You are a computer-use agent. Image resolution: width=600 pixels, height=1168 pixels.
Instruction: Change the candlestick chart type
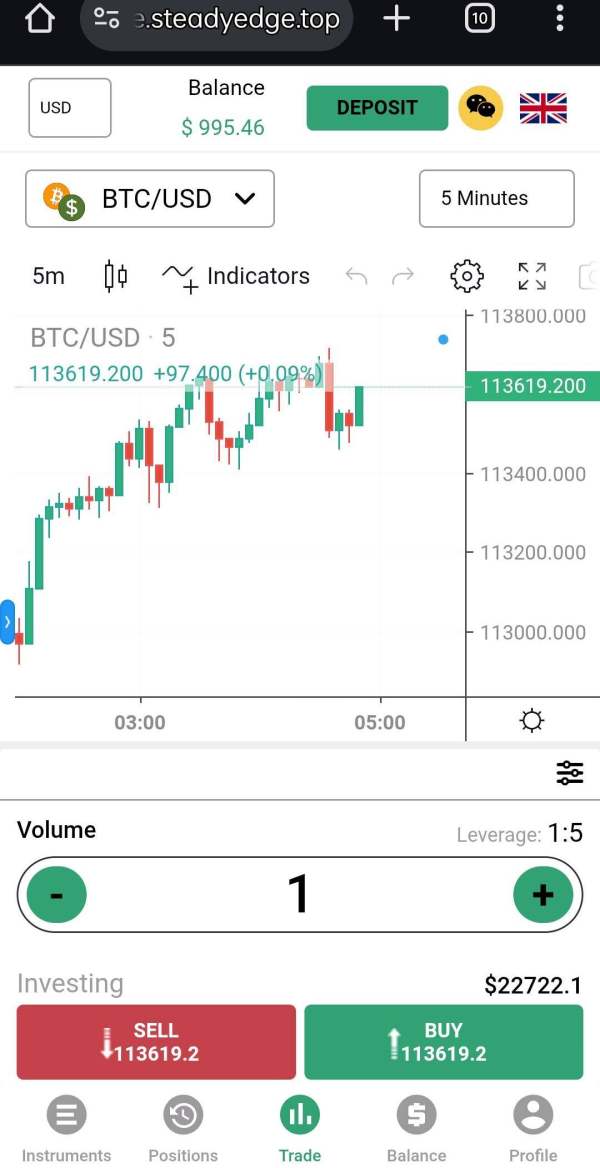pyautogui.click(x=116, y=276)
